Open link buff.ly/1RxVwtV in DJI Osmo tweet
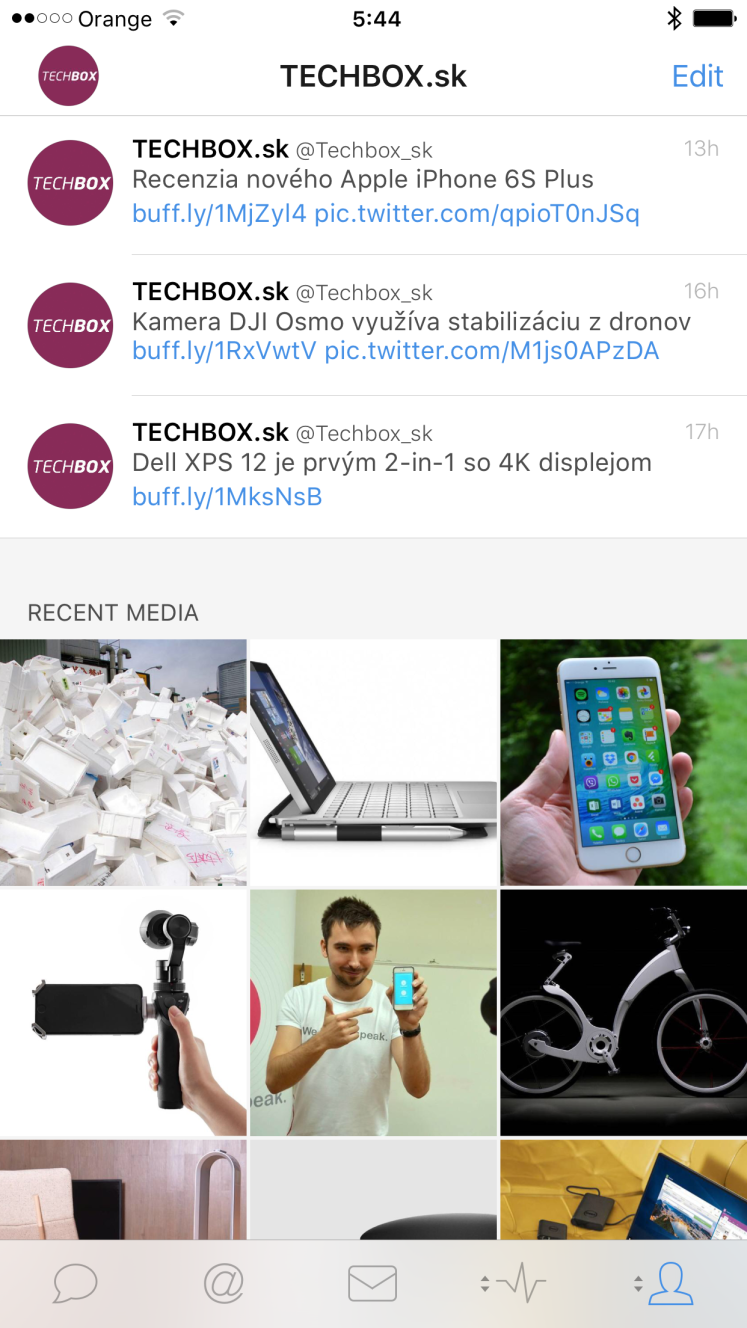 pyautogui.click(x=224, y=351)
